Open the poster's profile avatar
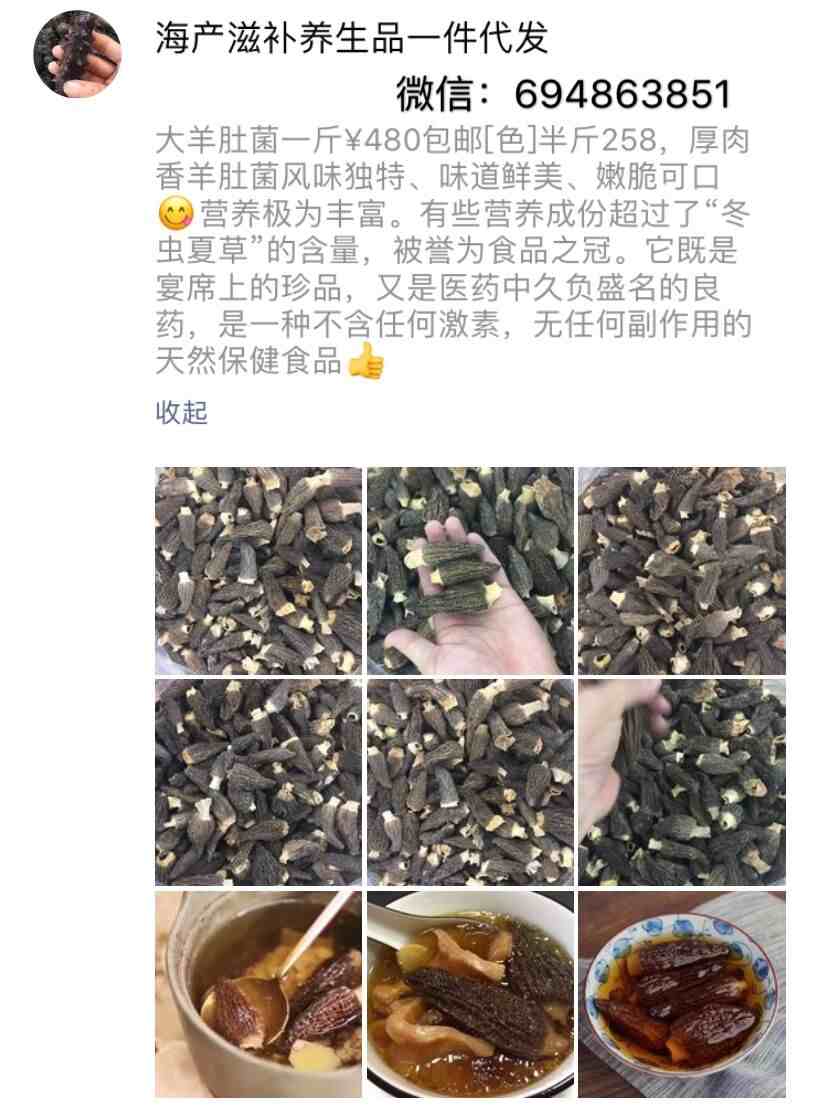This screenshot has height=1111, width=828. (77, 54)
